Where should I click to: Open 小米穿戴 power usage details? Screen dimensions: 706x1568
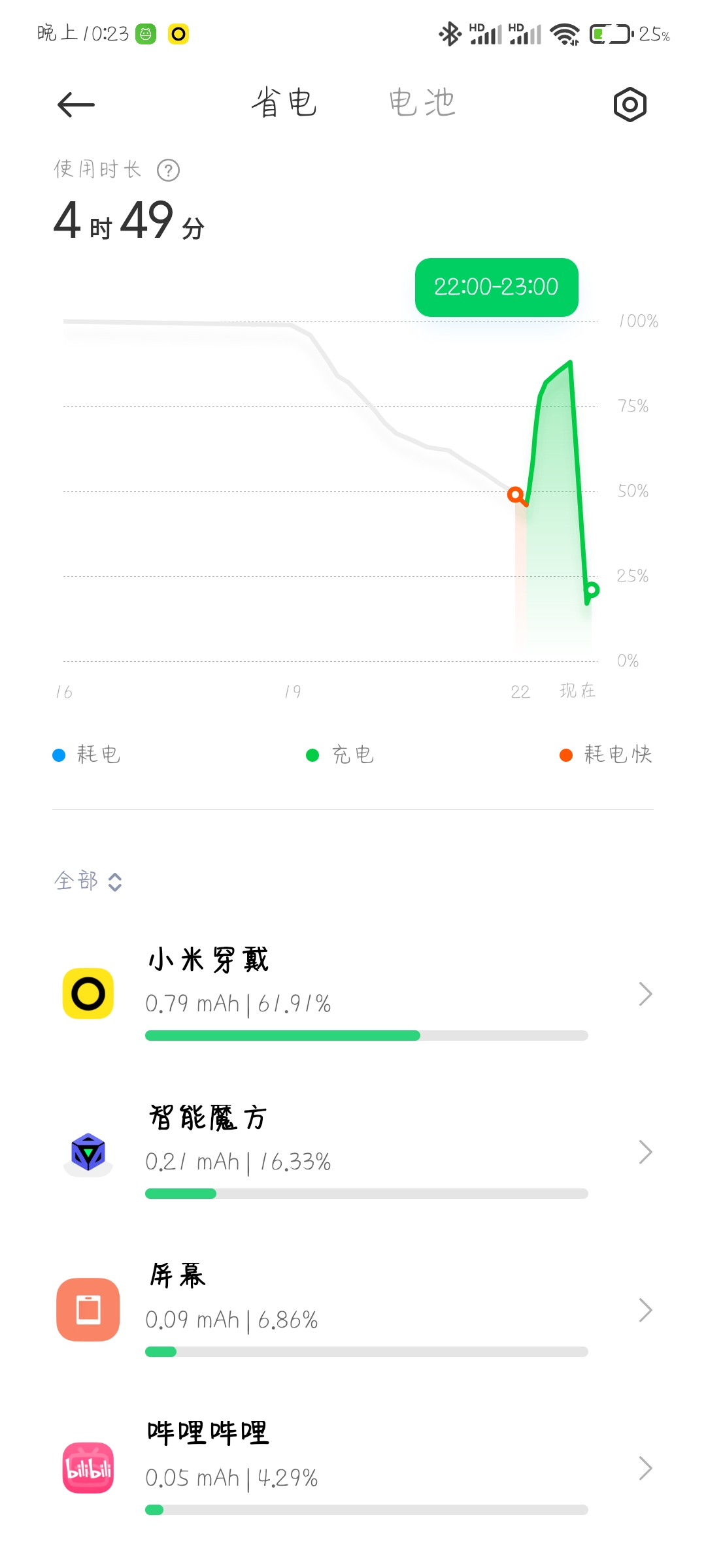(x=353, y=994)
